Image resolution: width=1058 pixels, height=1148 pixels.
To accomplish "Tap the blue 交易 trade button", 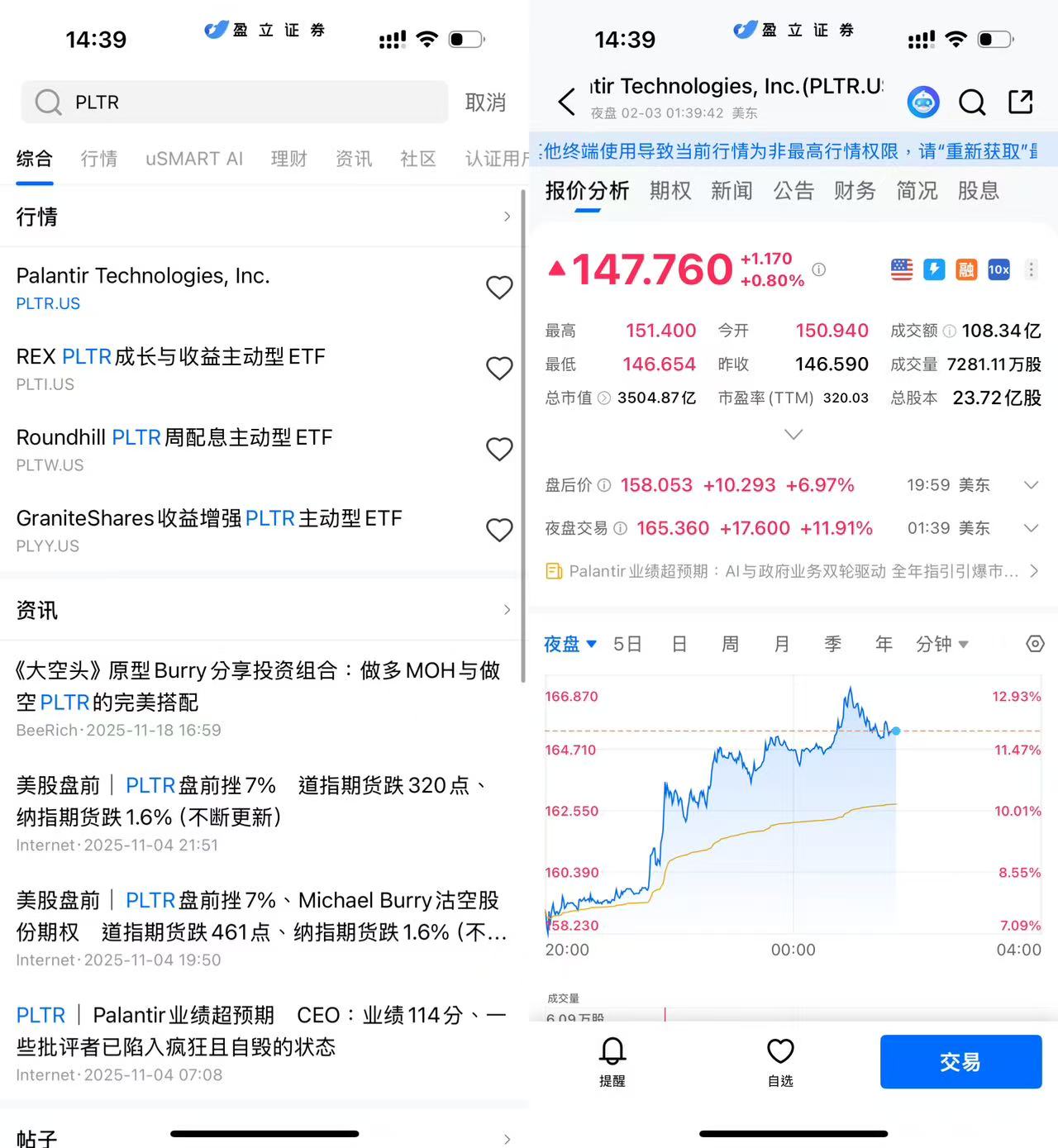I will click(x=960, y=1061).
